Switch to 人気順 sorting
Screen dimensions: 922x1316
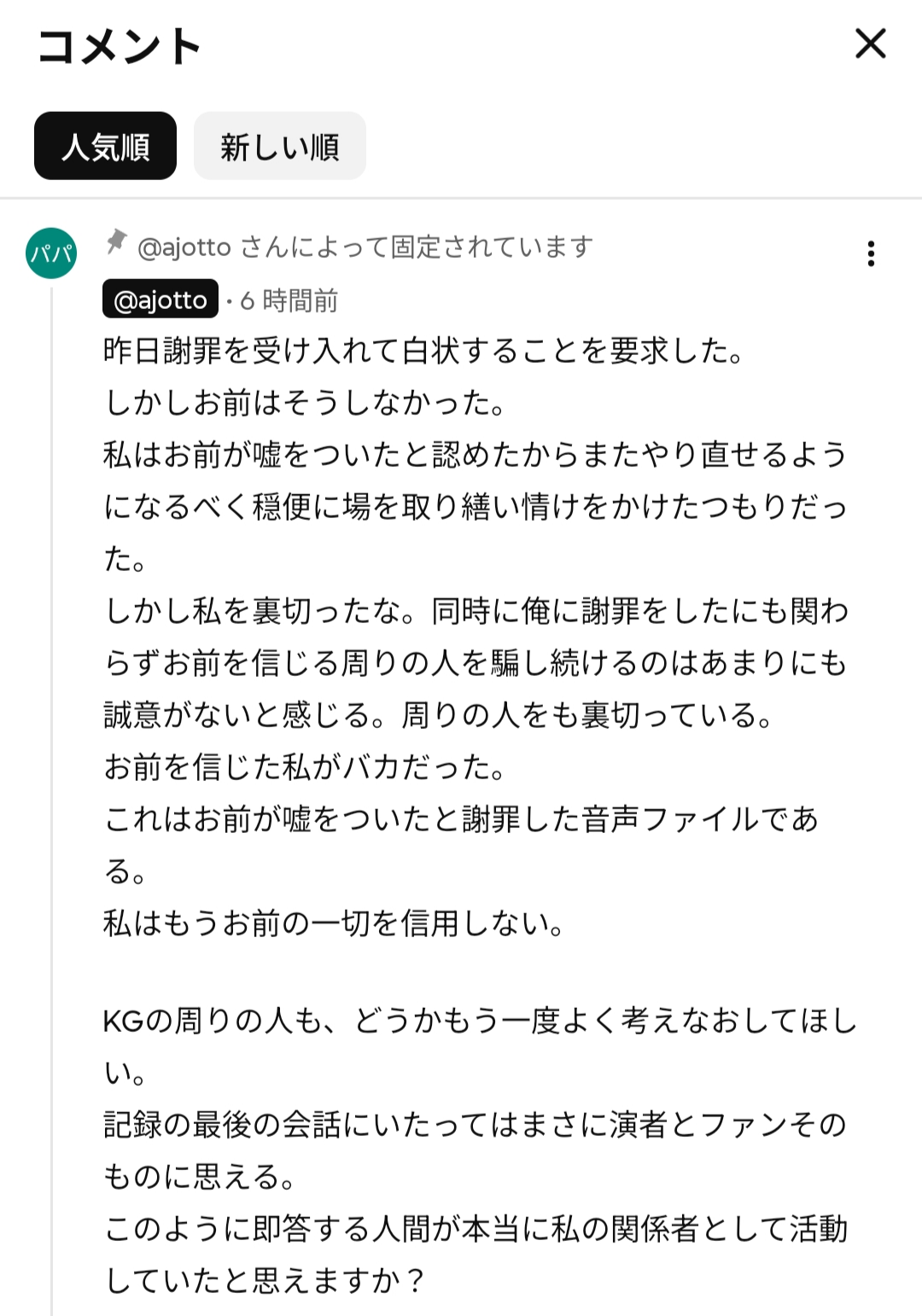pyautogui.click(x=105, y=146)
